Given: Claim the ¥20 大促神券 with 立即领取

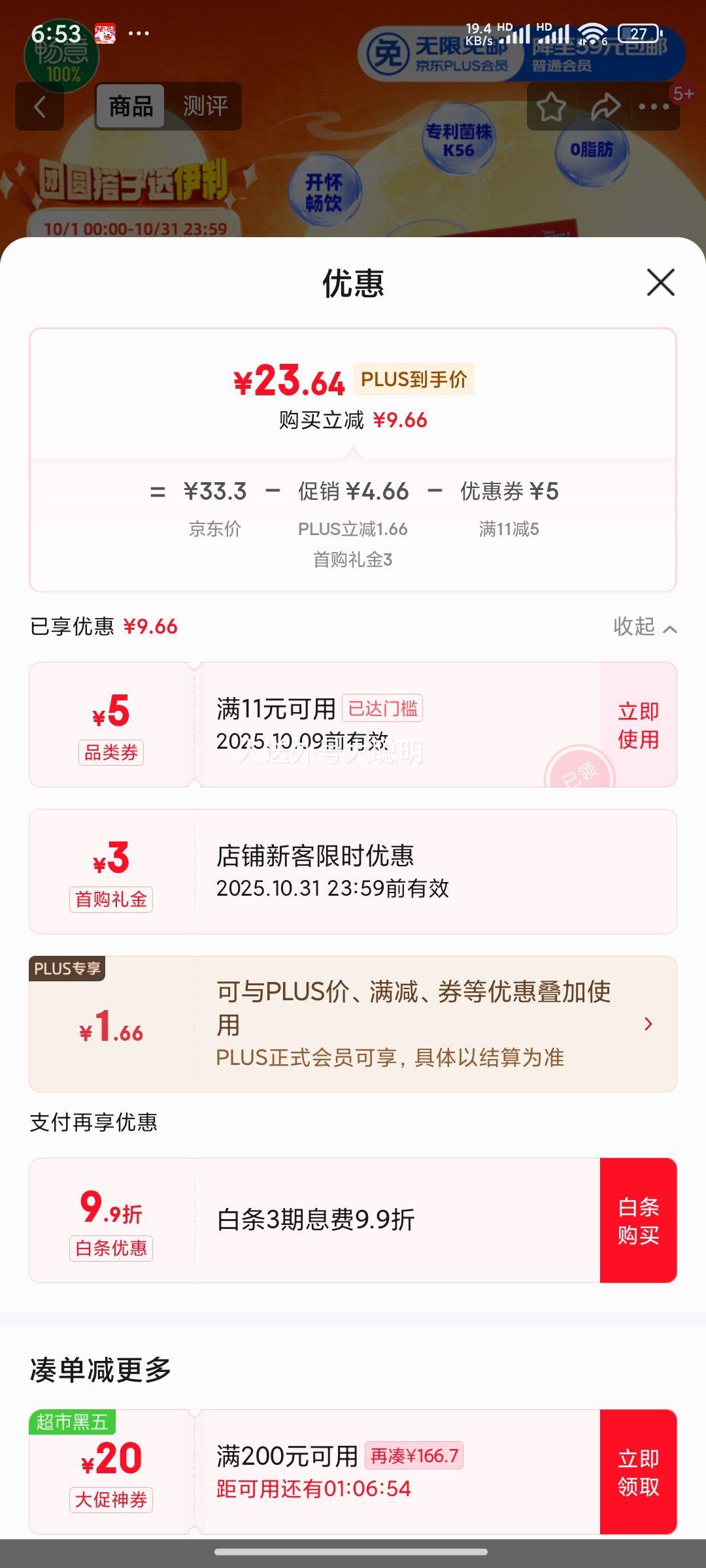Looking at the screenshot, I should (638, 1472).
